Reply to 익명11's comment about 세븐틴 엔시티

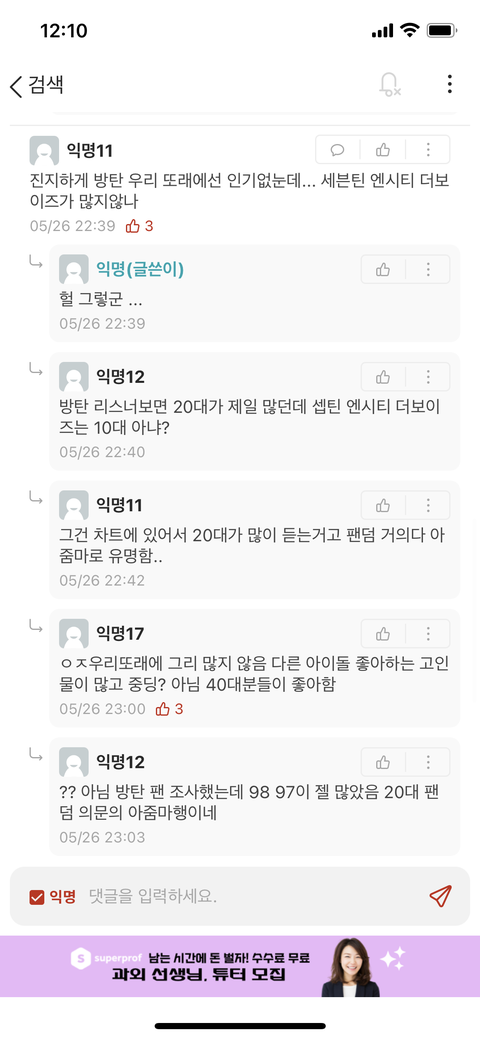pos(337,150)
